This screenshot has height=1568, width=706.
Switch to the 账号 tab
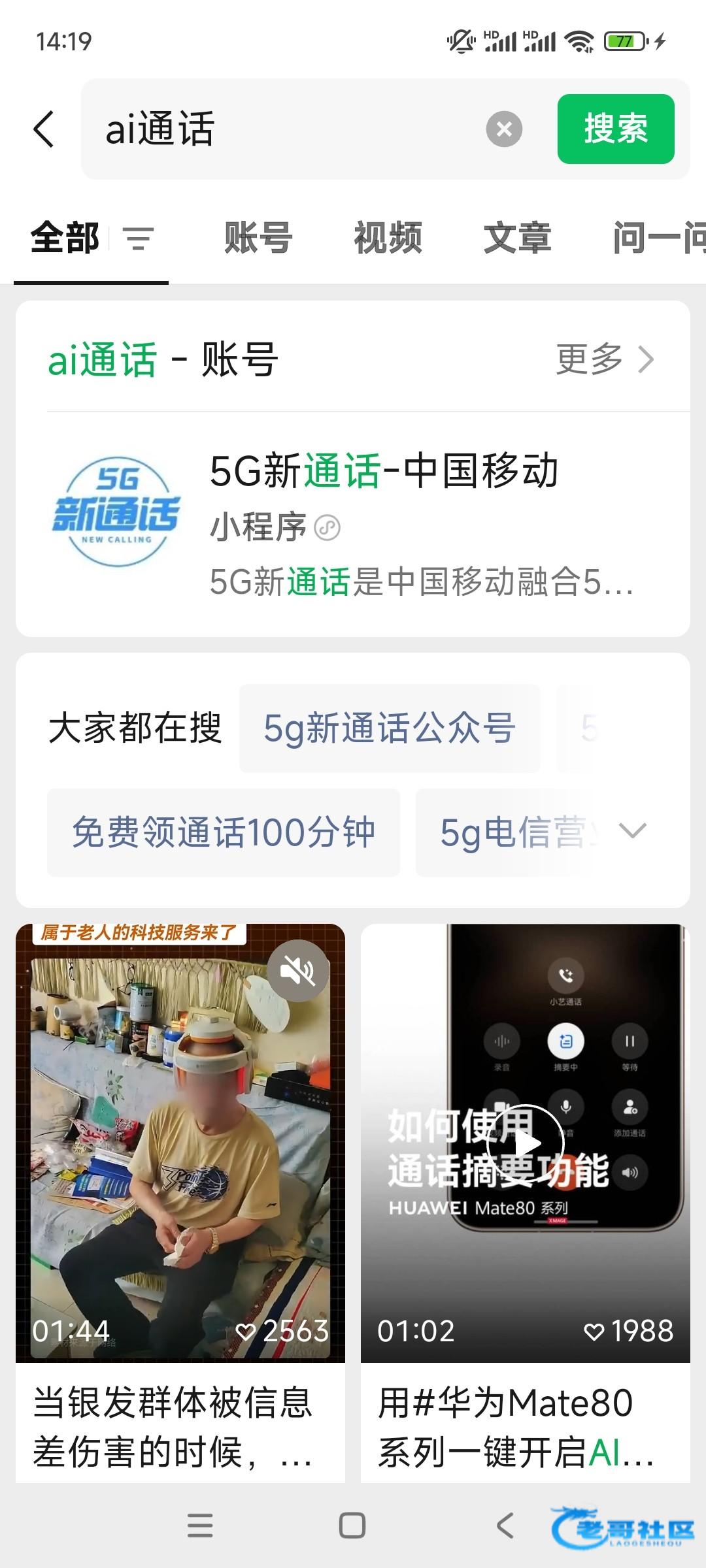coord(258,238)
